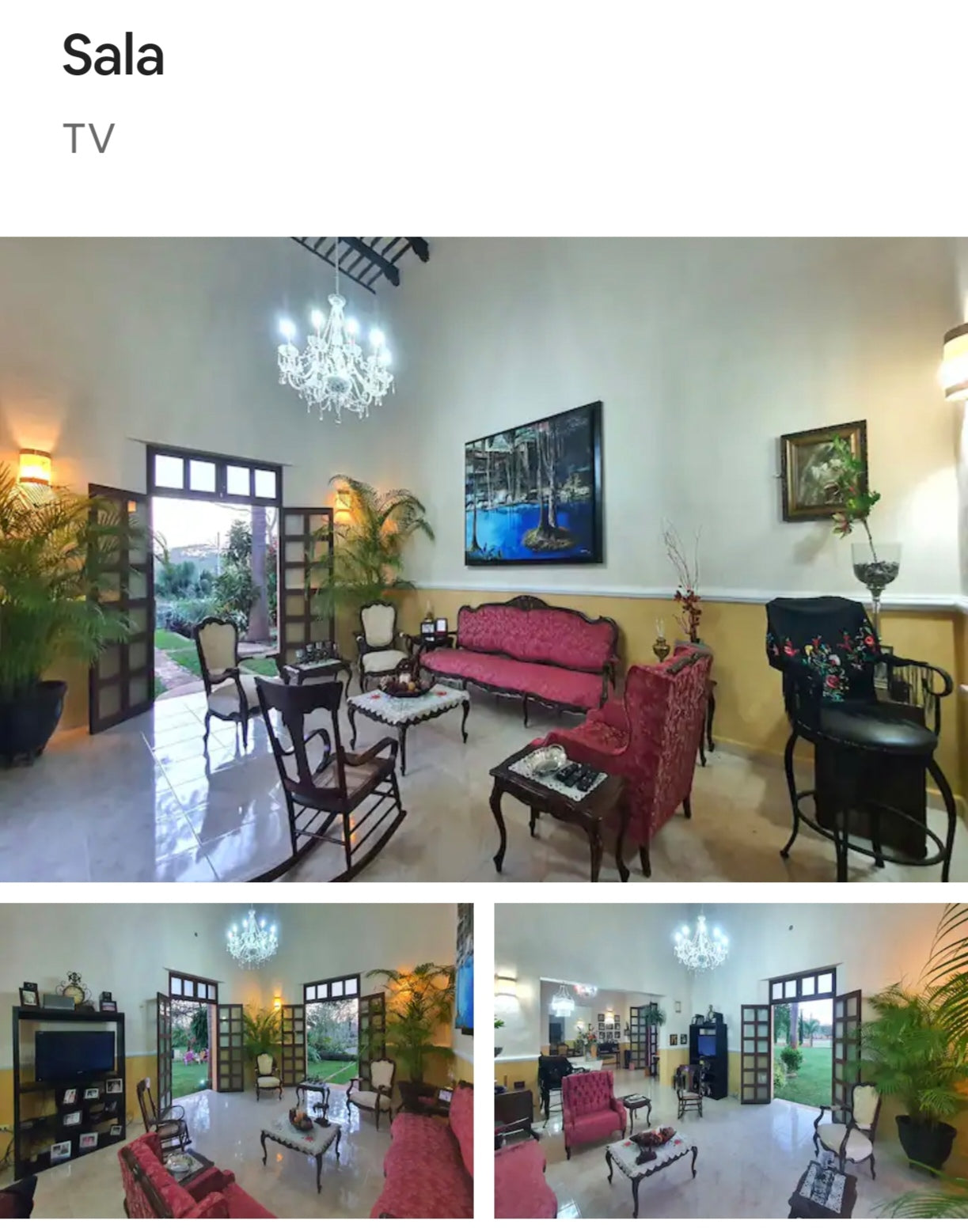968x1232 pixels.
Task: Open the Sala photo showing the TV shelf
Action: tap(236, 1060)
